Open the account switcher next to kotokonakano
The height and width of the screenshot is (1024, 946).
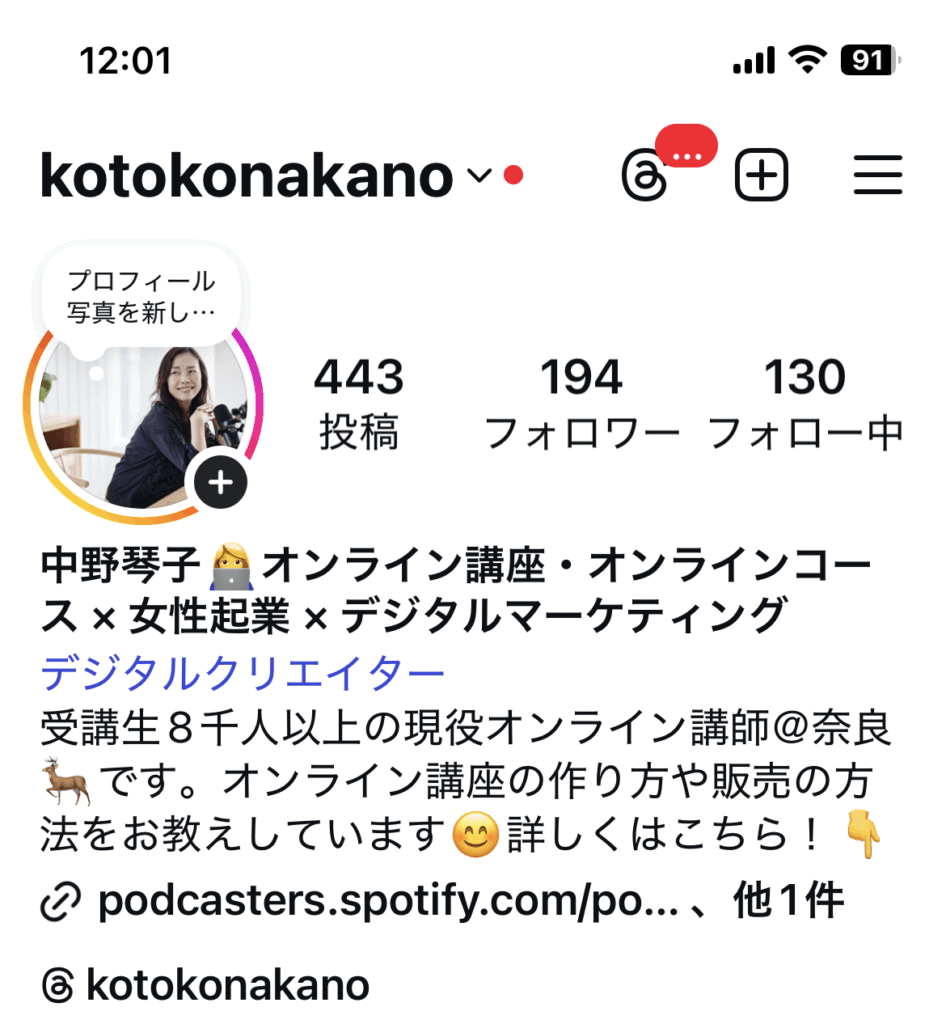[x=480, y=177]
